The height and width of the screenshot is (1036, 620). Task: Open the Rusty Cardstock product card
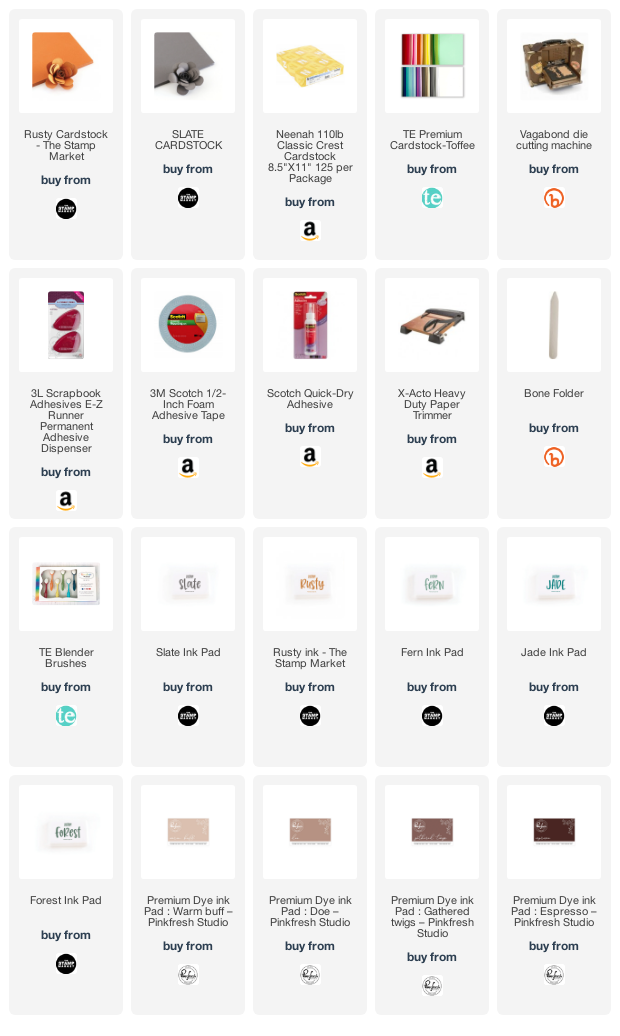(x=66, y=134)
